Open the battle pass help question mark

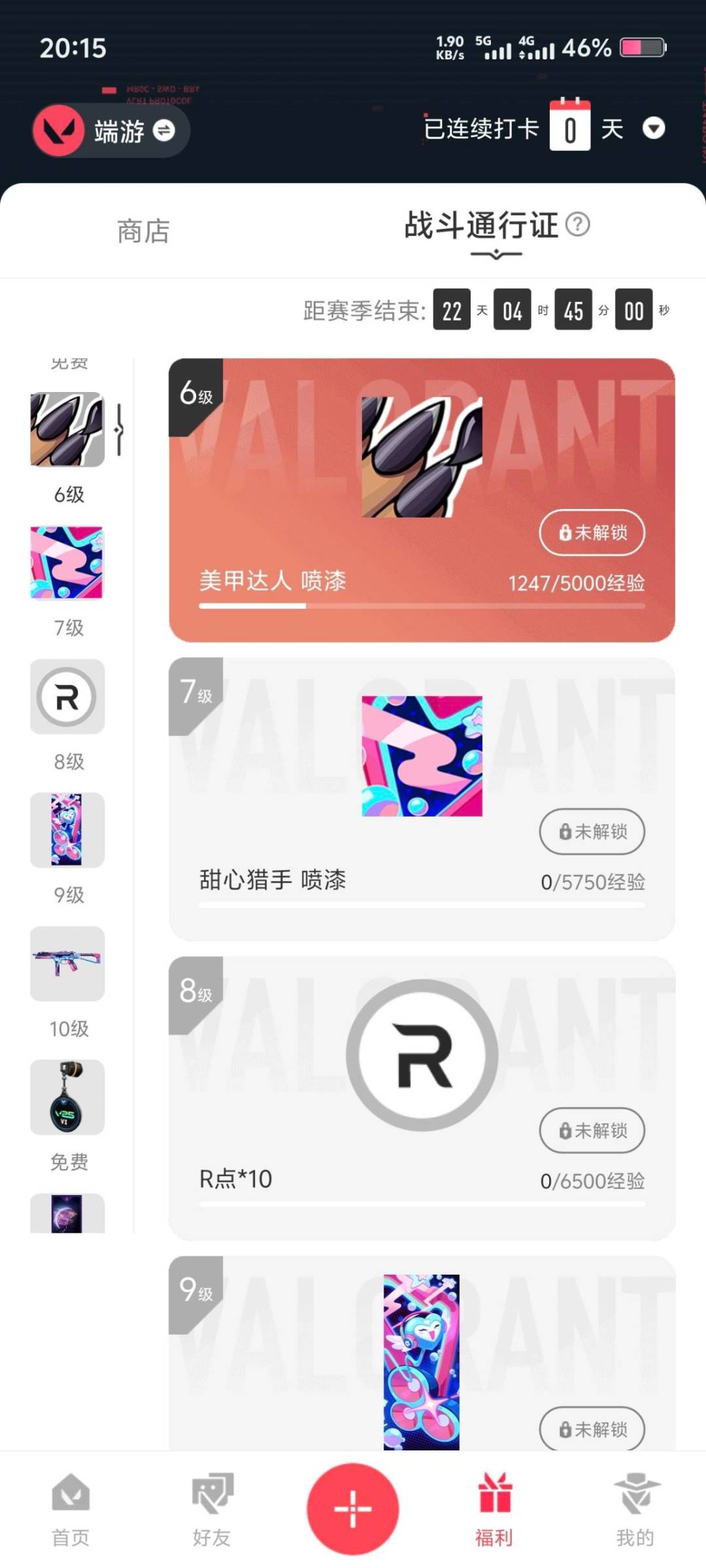click(x=577, y=225)
